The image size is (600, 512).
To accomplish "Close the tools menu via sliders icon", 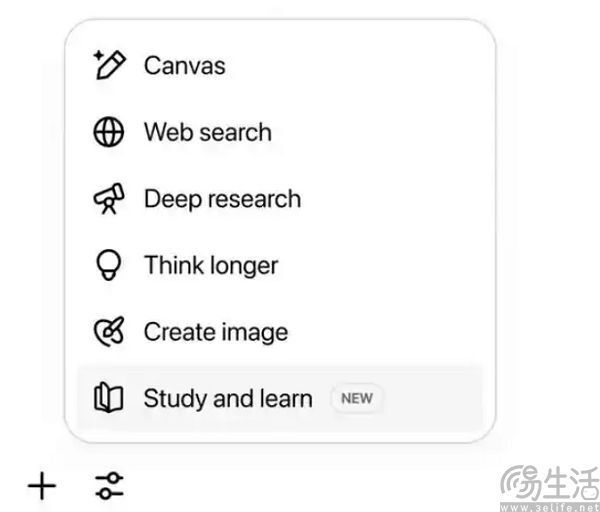I will pyautogui.click(x=109, y=487).
